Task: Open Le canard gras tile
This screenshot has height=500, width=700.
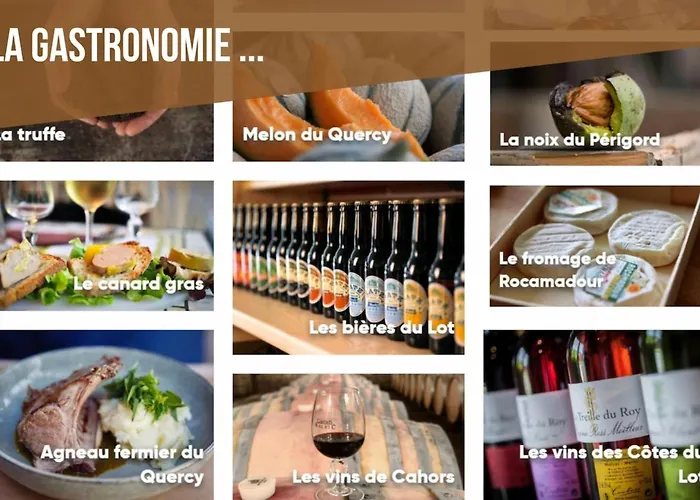Action: tap(106, 245)
